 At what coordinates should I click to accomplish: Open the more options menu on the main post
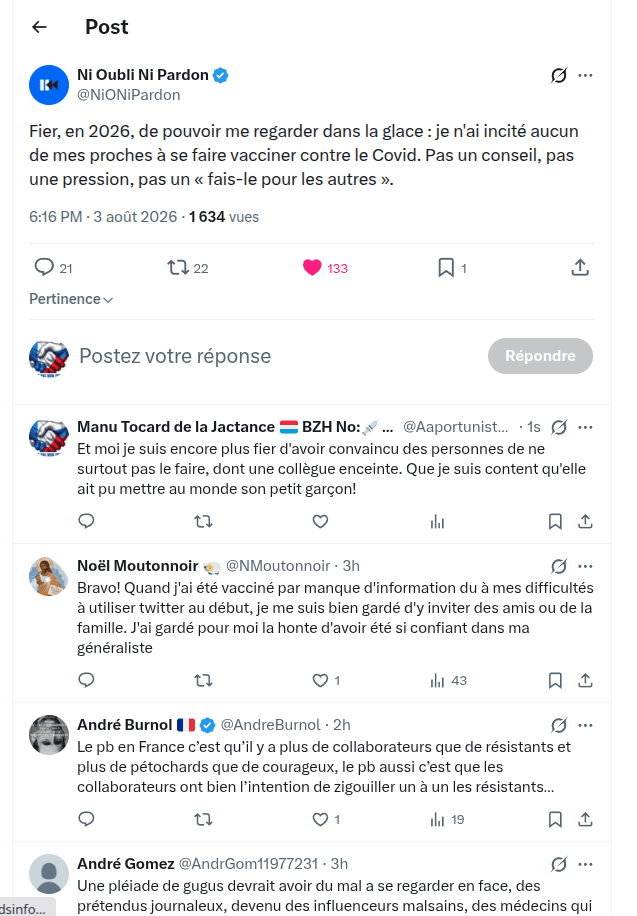click(585, 75)
